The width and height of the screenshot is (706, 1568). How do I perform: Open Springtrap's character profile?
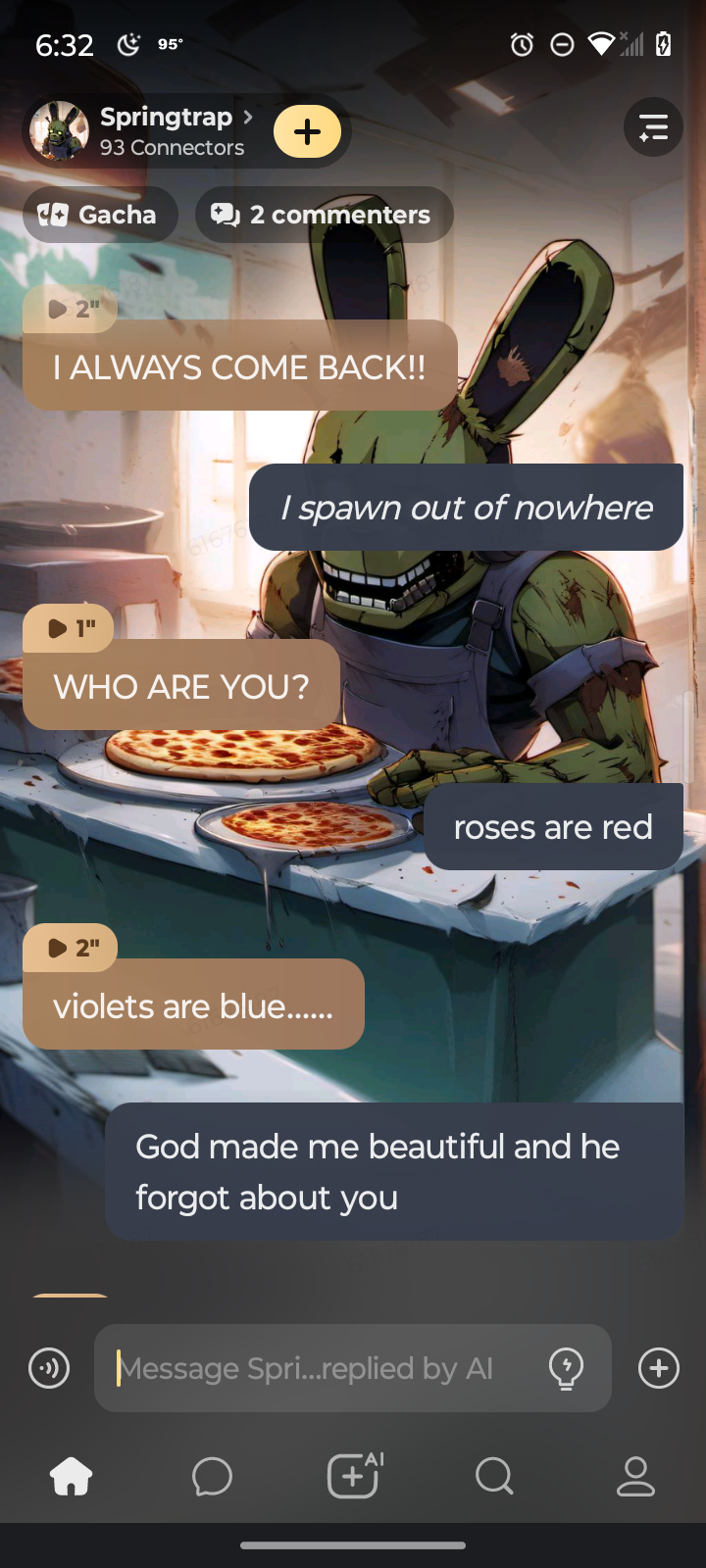click(x=167, y=130)
